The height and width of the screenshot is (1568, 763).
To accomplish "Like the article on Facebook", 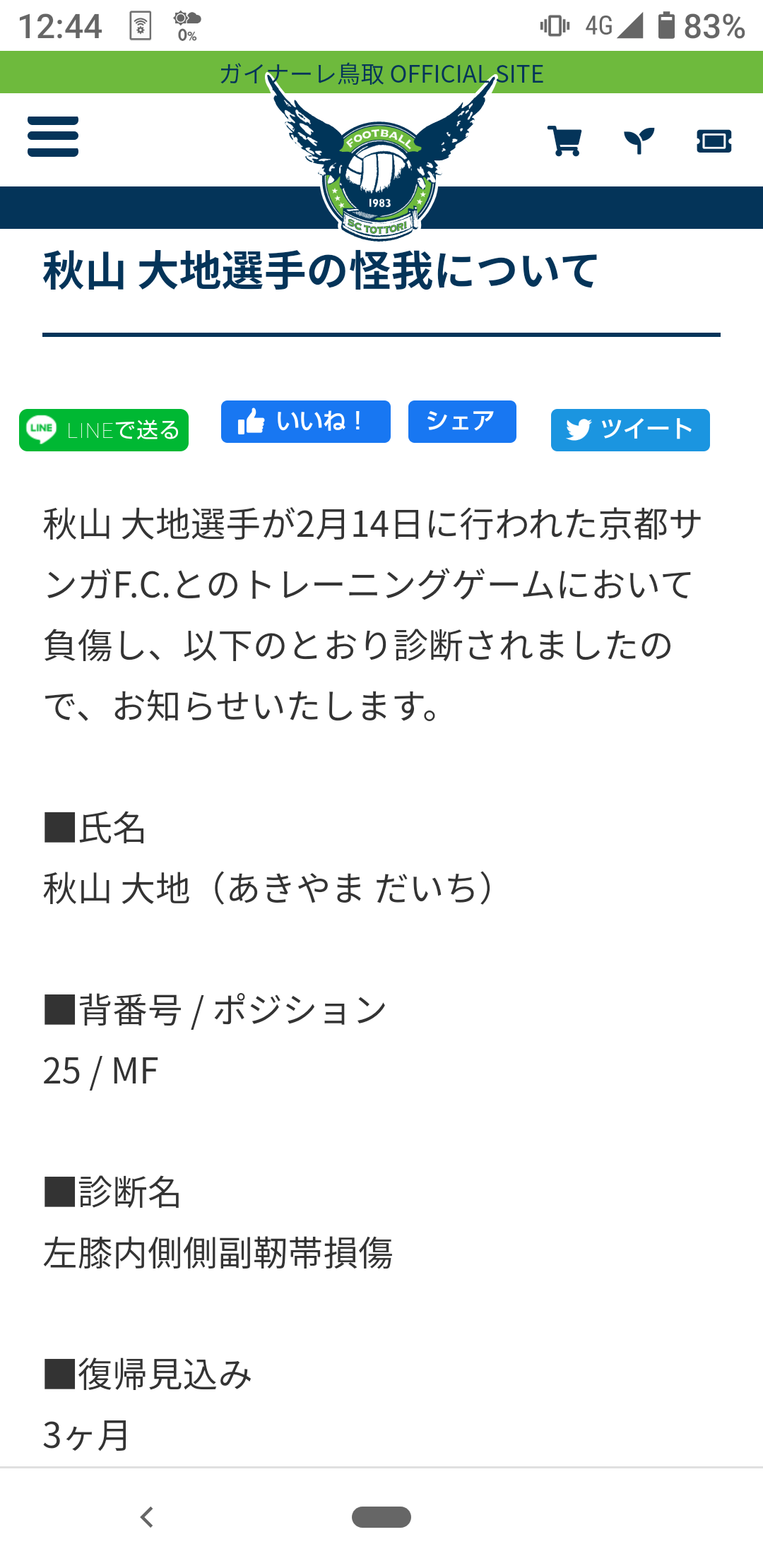I will point(305,422).
